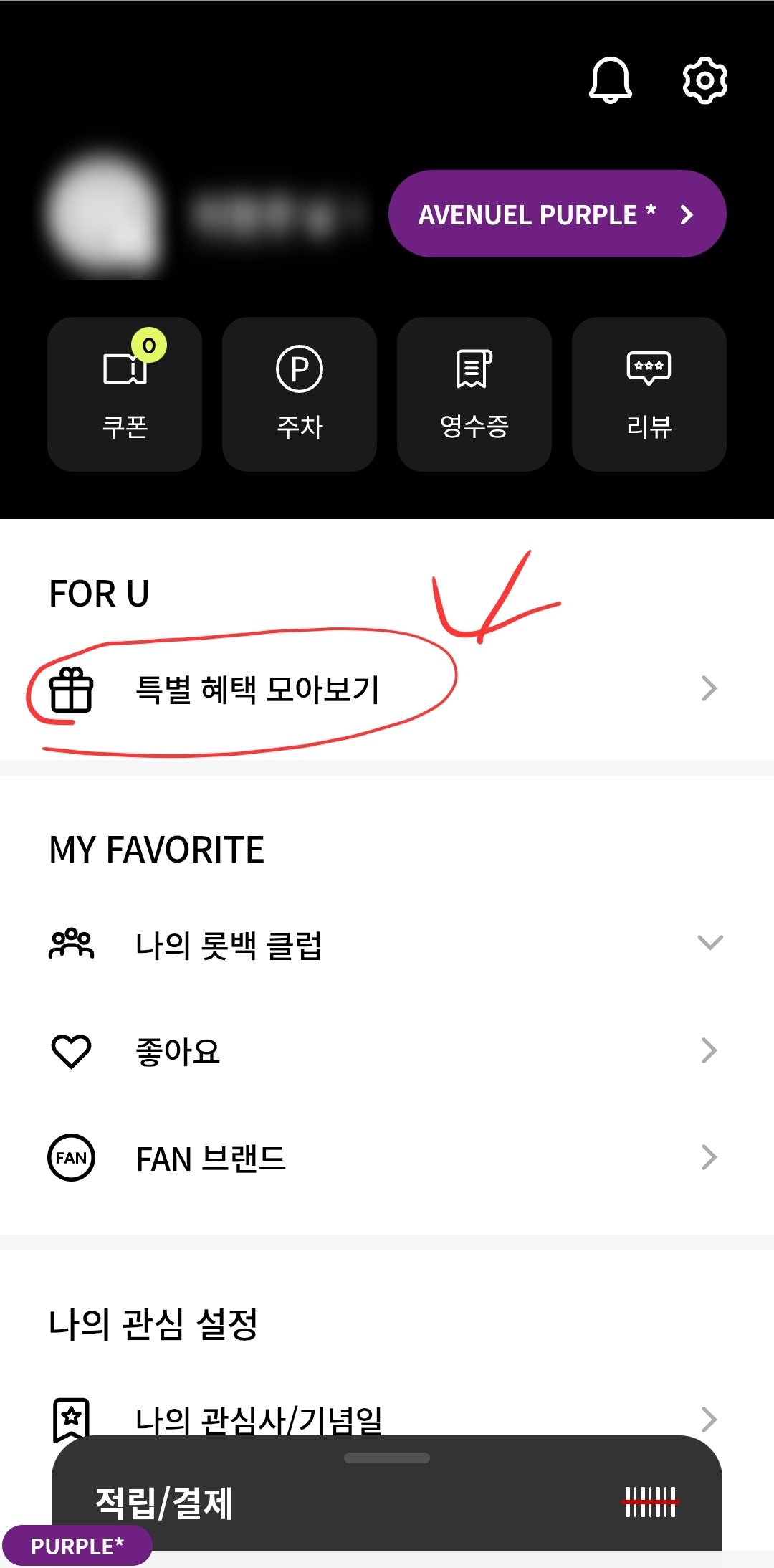Open the 영수증 receipts tile
Viewport: 774px width, 1568px height.
pos(474,394)
